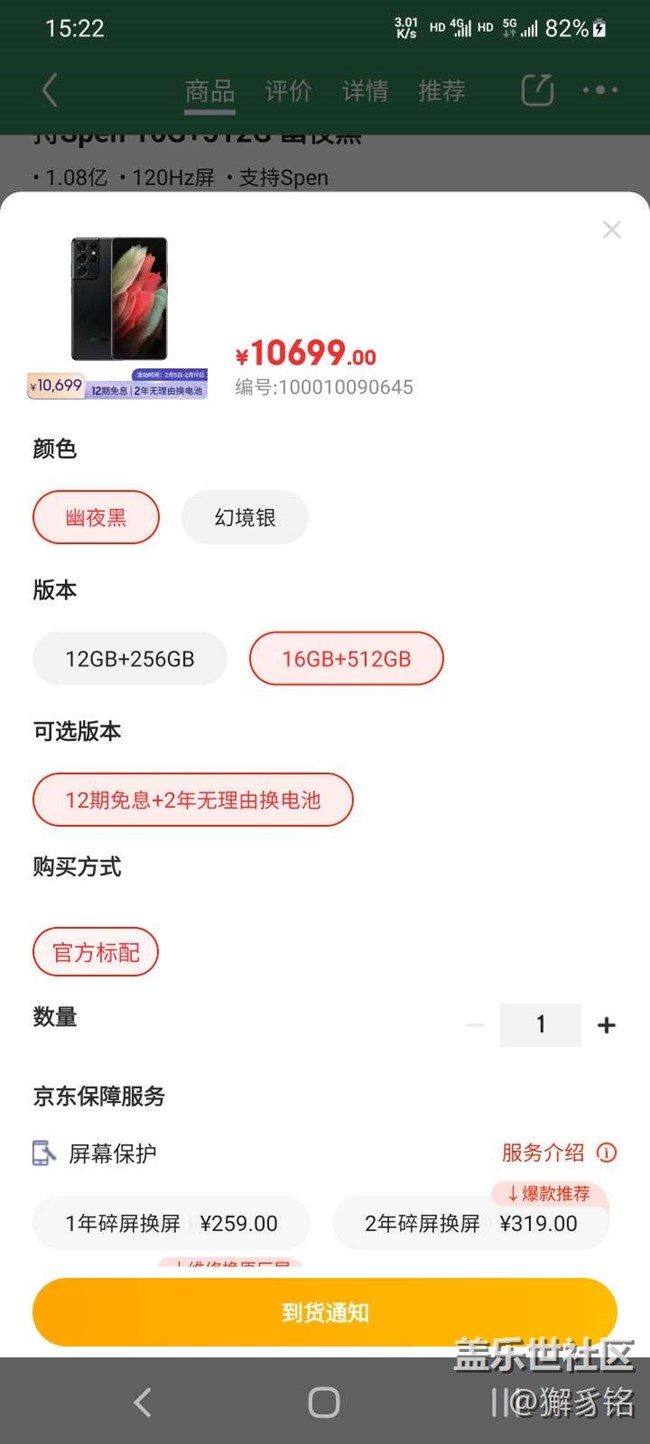Select the 幻境银 color option
Viewport: 650px width, 1444px height.
245,518
